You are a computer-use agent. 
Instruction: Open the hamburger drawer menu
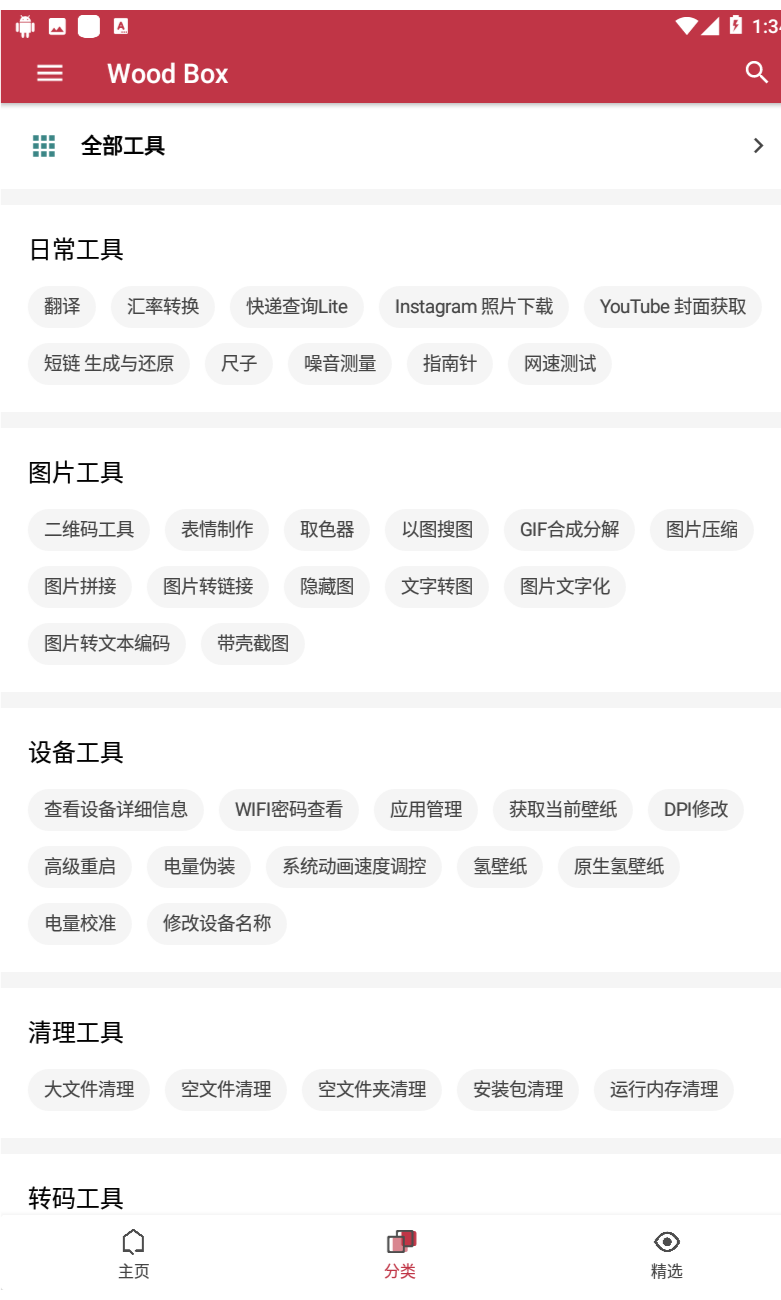pyautogui.click(x=50, y=73)
